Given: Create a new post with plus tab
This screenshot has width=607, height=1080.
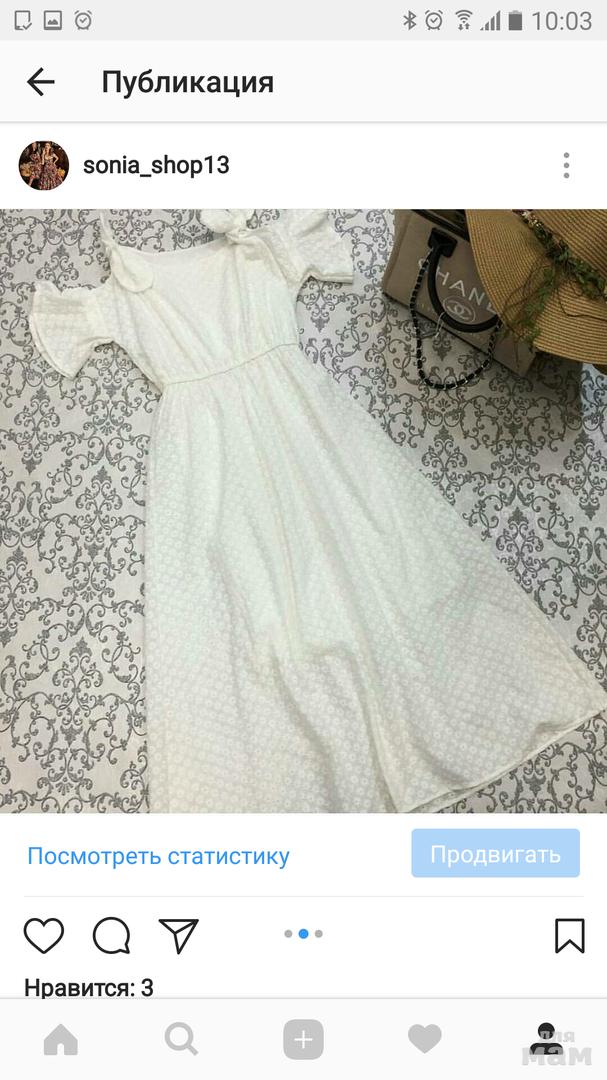Looking at the screenshot, I should 303,1040.
